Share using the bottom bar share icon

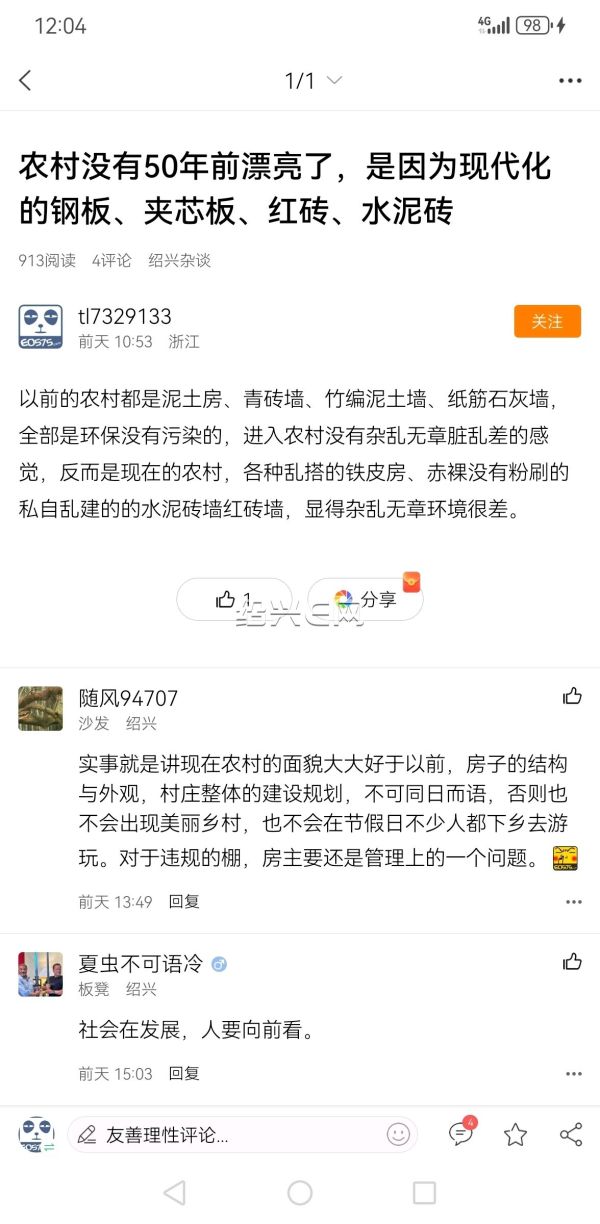(x=571, y=1134)
